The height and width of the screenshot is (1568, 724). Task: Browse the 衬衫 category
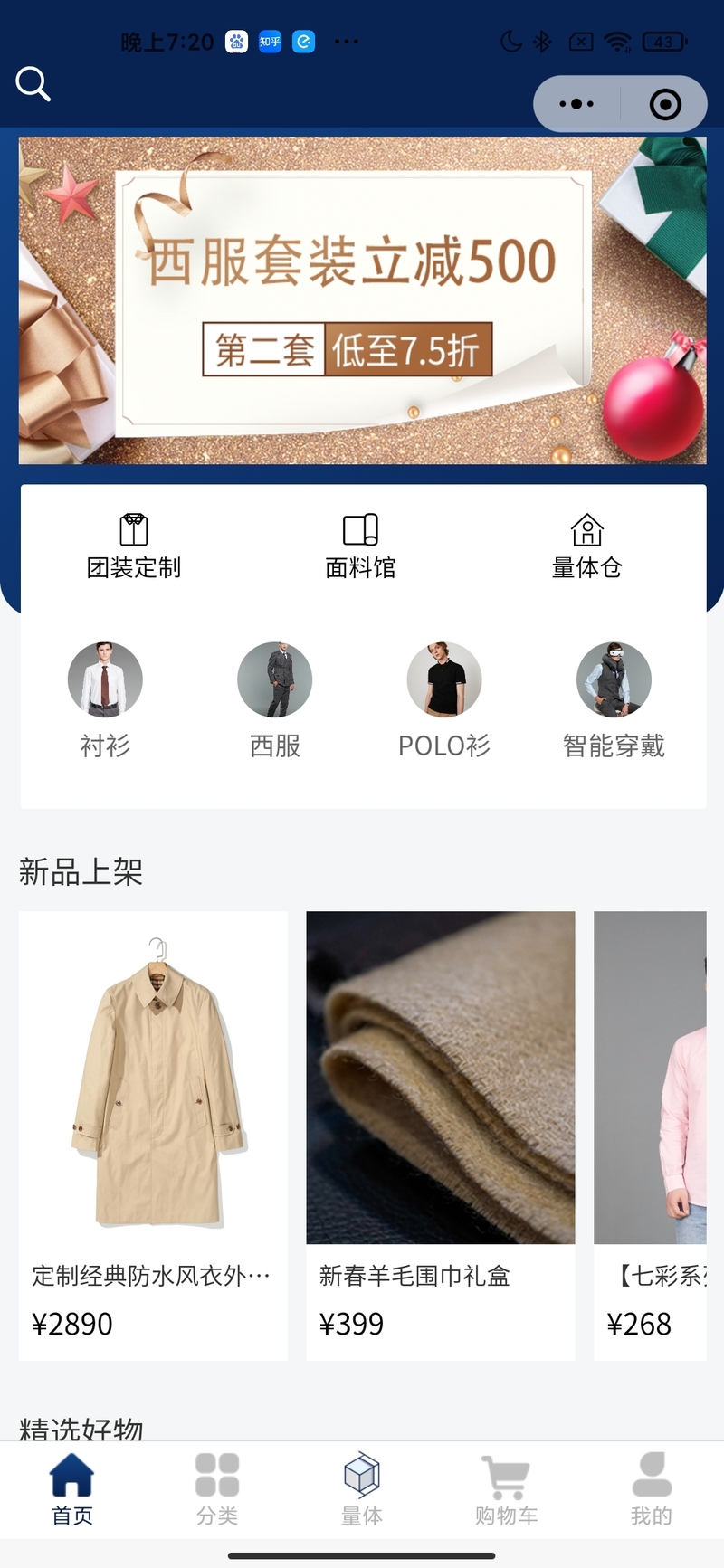[105, 698]
